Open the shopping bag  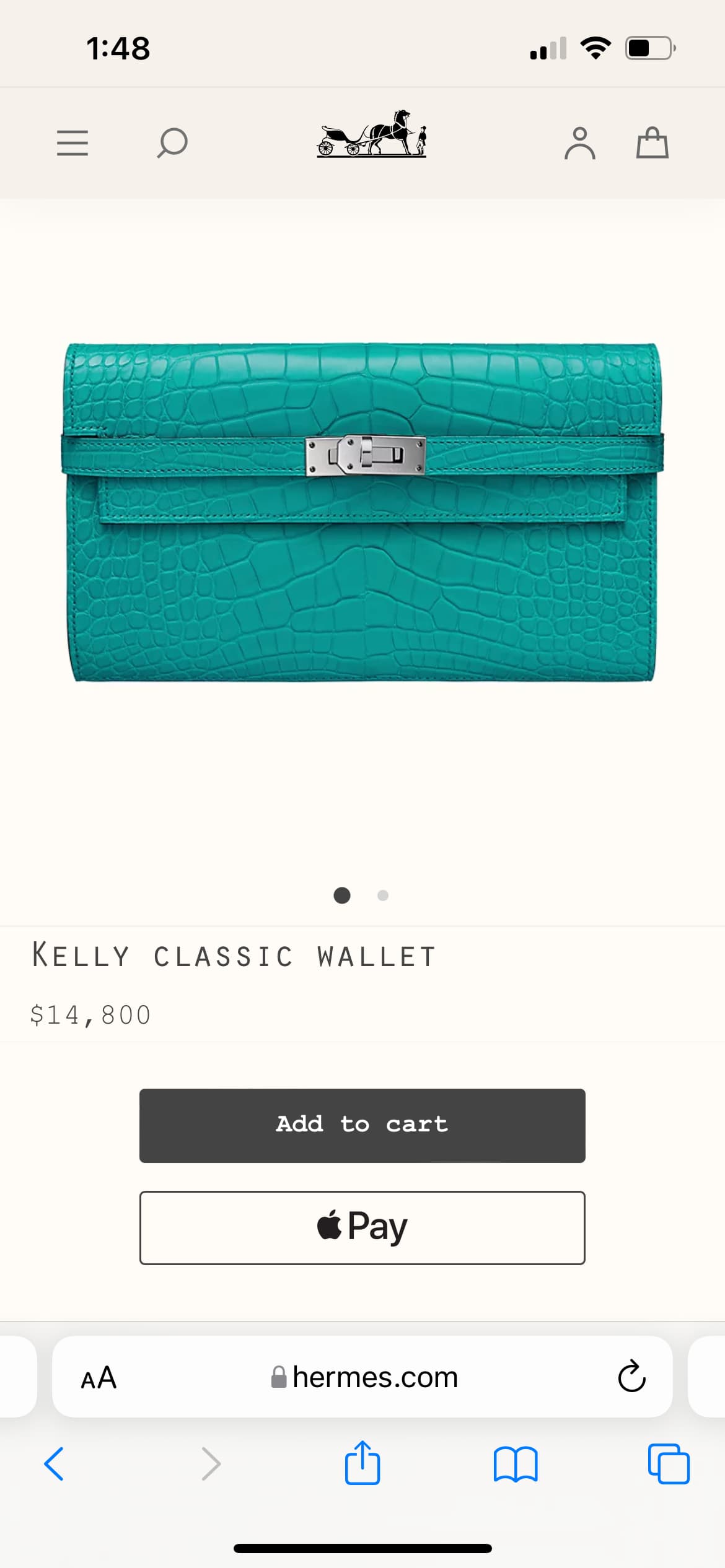click(x=652, y=143)
